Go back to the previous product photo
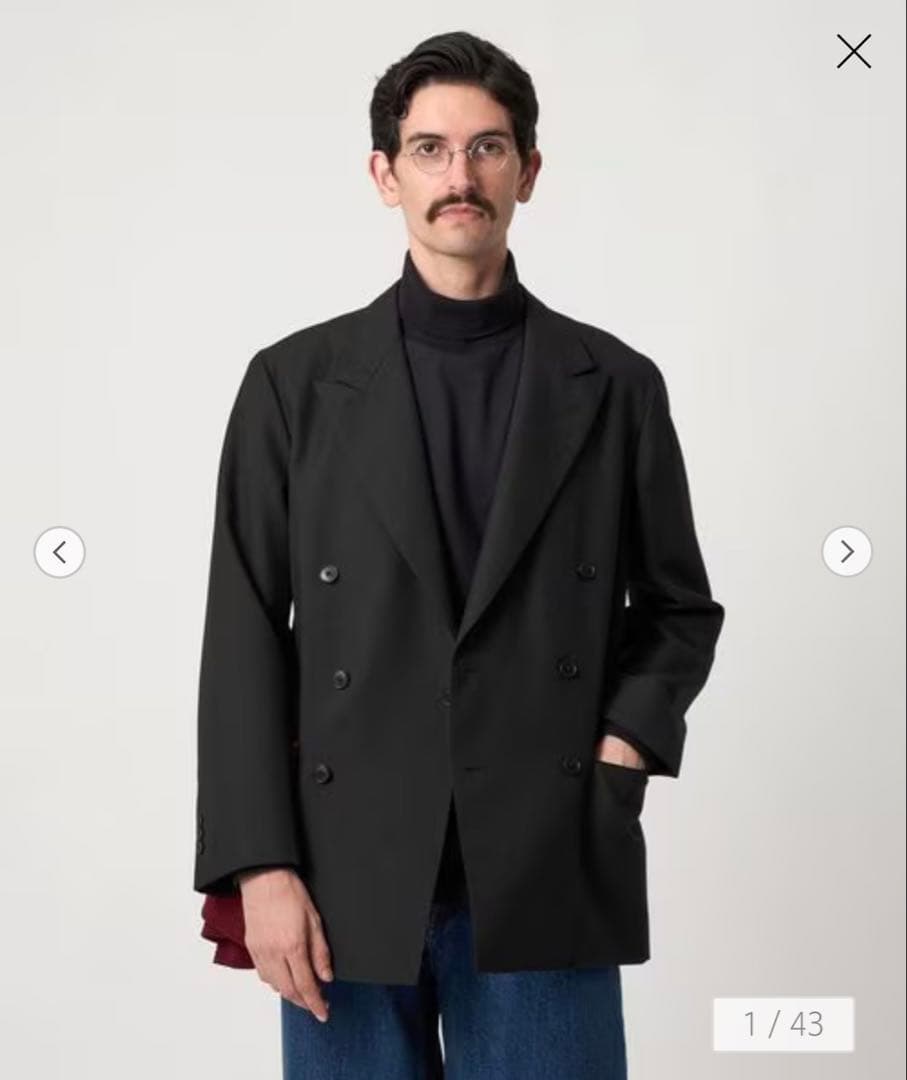 [60, 552]
